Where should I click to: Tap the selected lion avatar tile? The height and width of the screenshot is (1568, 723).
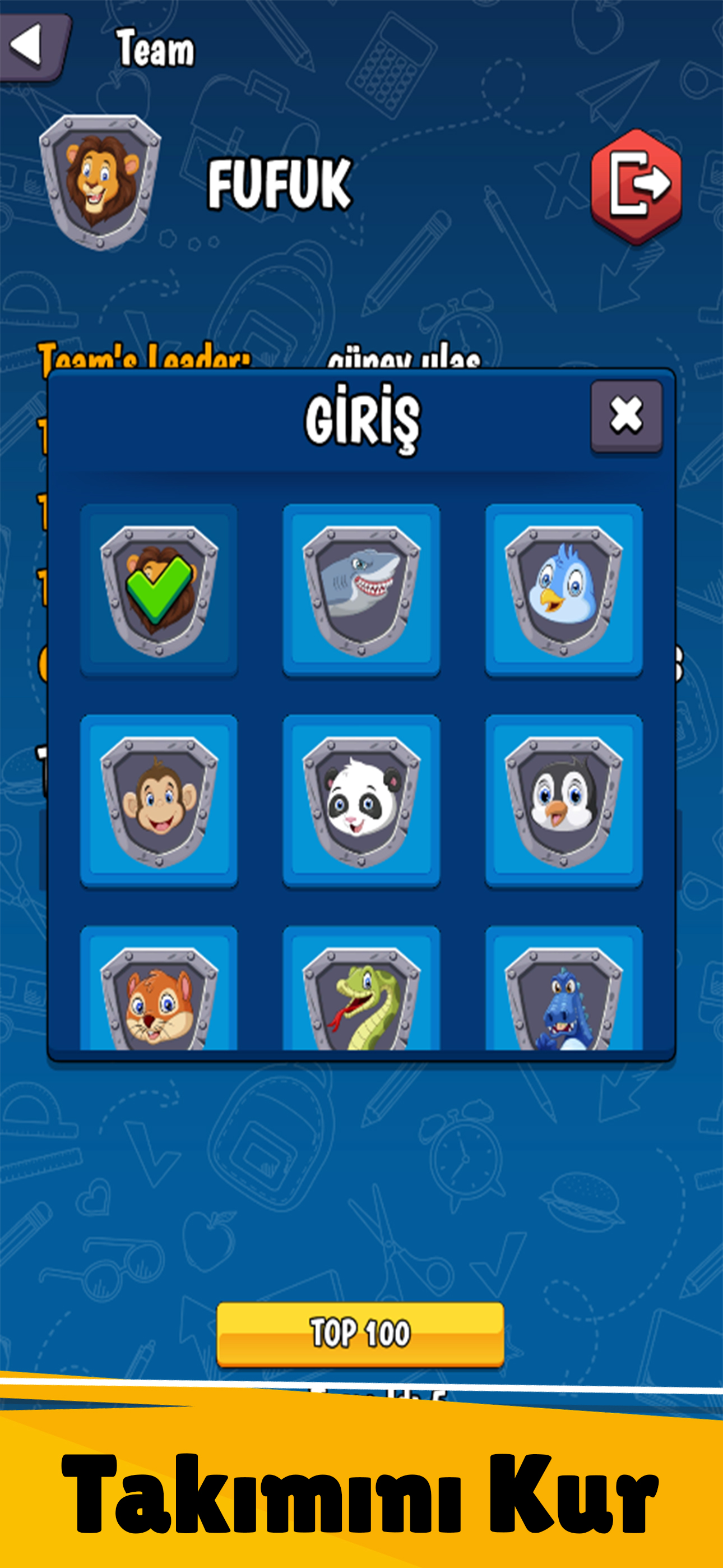159,590
